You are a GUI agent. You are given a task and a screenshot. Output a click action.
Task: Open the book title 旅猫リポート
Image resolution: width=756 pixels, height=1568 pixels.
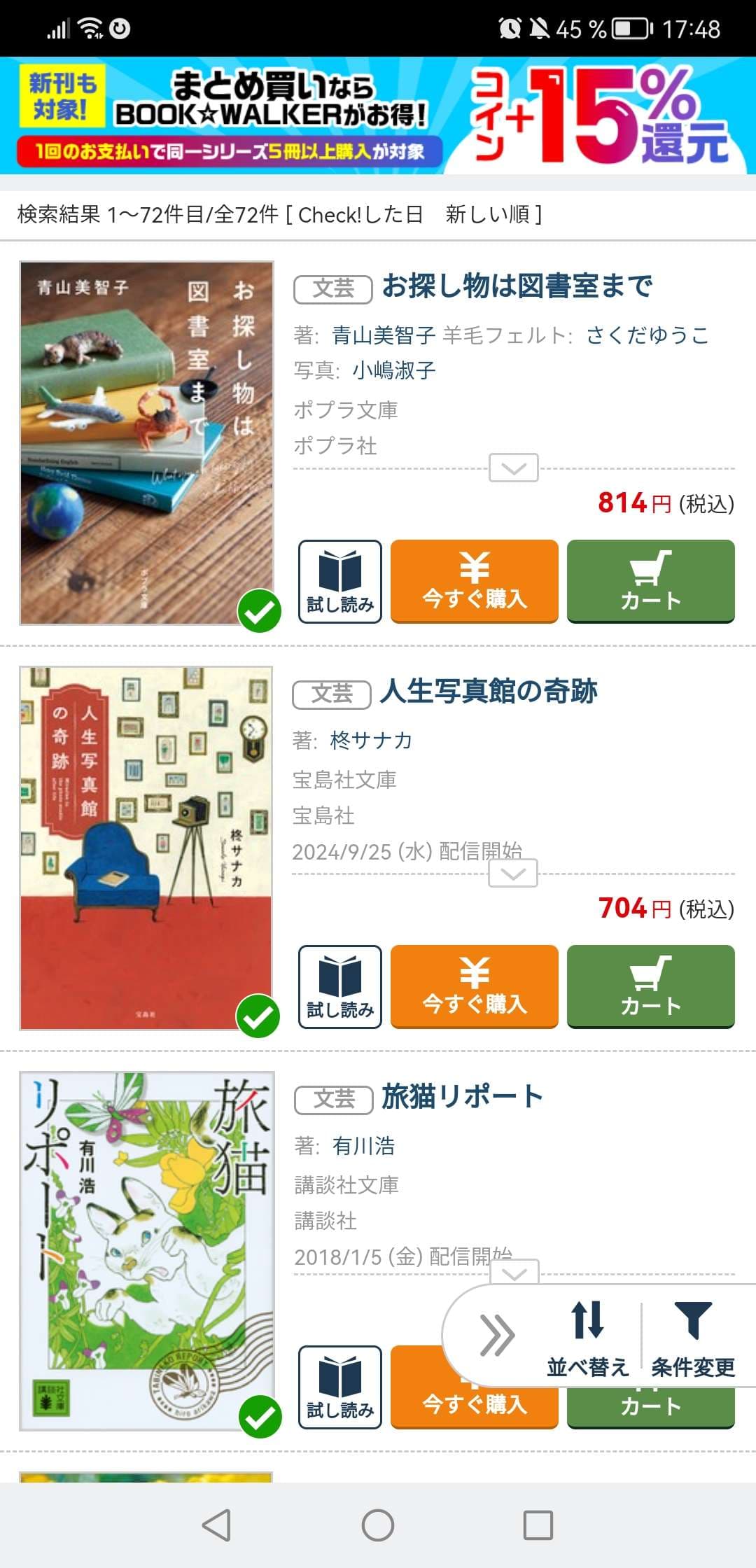coord(462,1097)
